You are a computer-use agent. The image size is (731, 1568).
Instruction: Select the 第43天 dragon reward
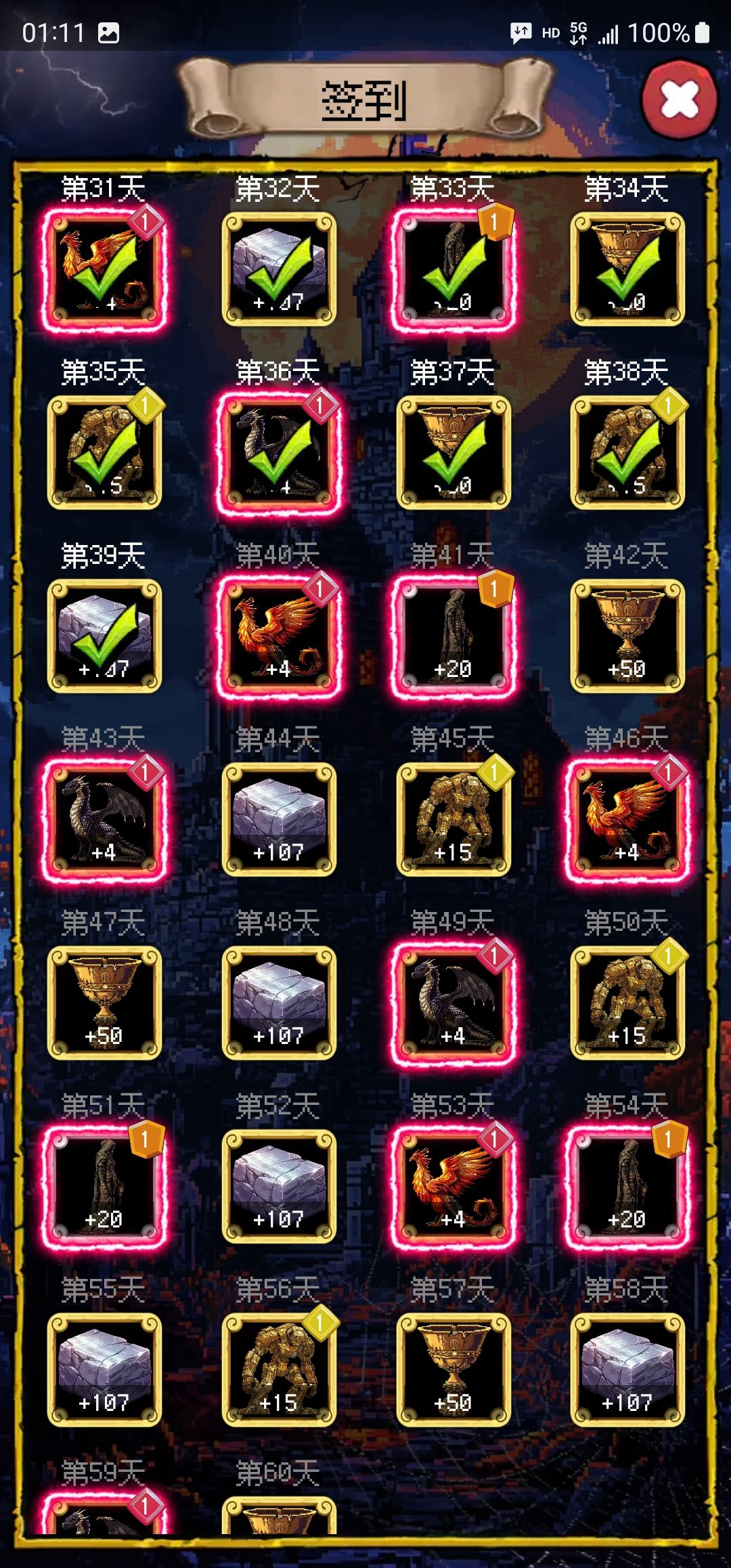pyautogui.click(x=104, y=820)
